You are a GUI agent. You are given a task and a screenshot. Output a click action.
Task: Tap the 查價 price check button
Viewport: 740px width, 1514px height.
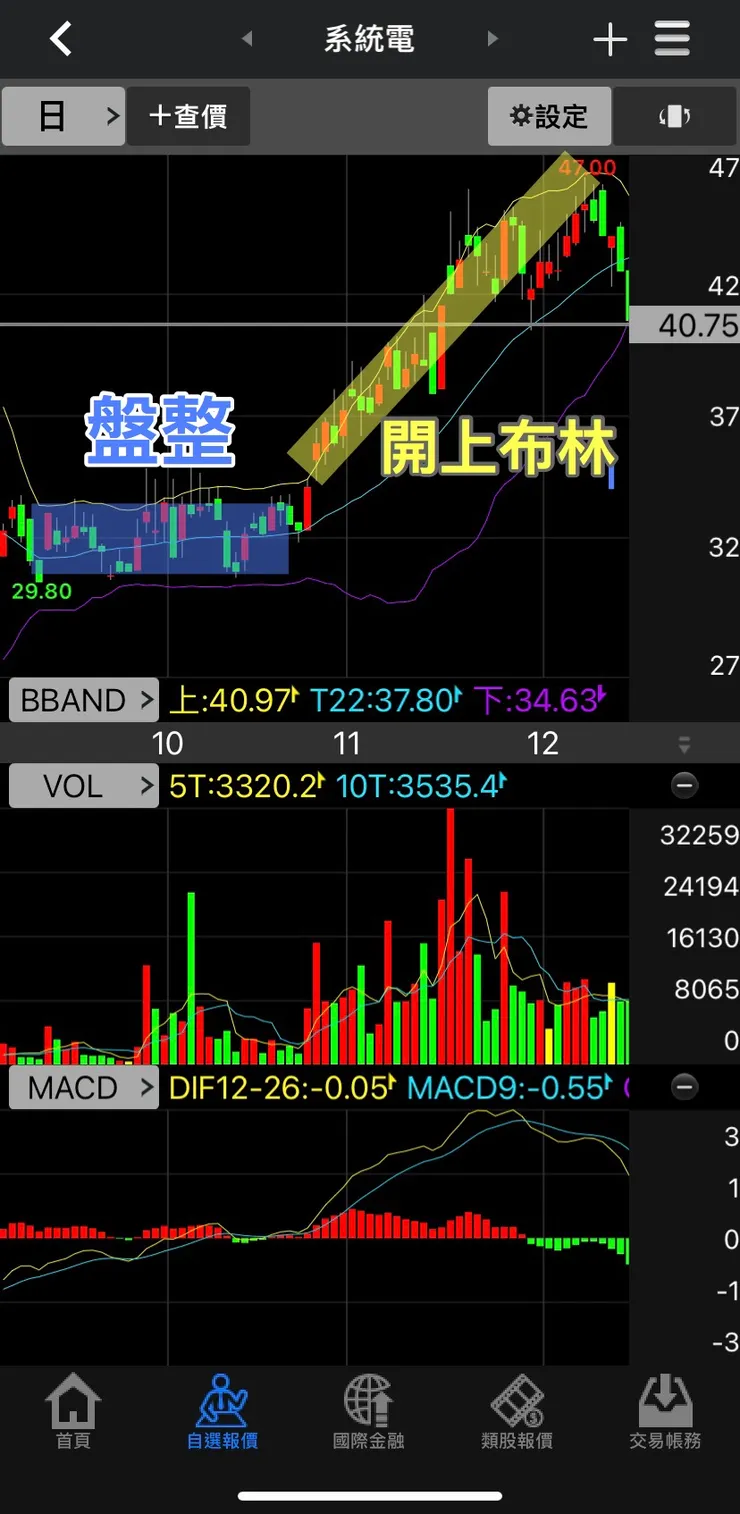(x=188, y=116)
